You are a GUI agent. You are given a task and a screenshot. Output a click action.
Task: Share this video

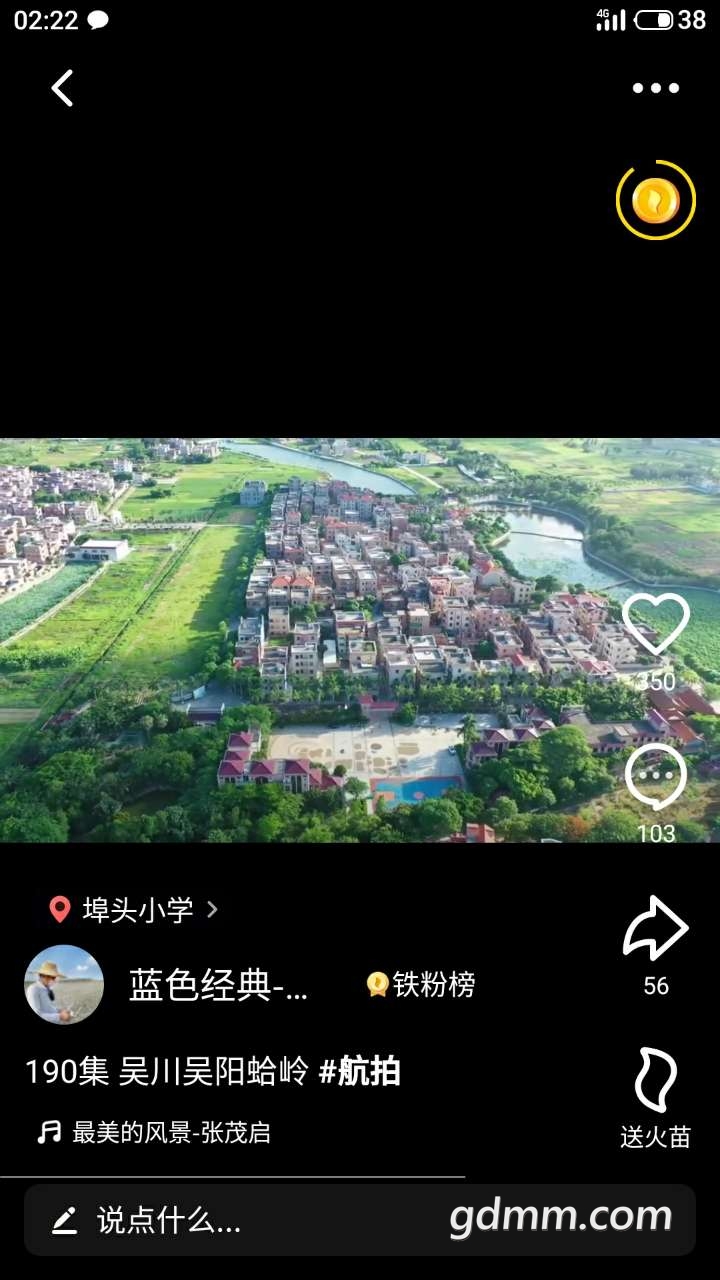coord(656,930)
